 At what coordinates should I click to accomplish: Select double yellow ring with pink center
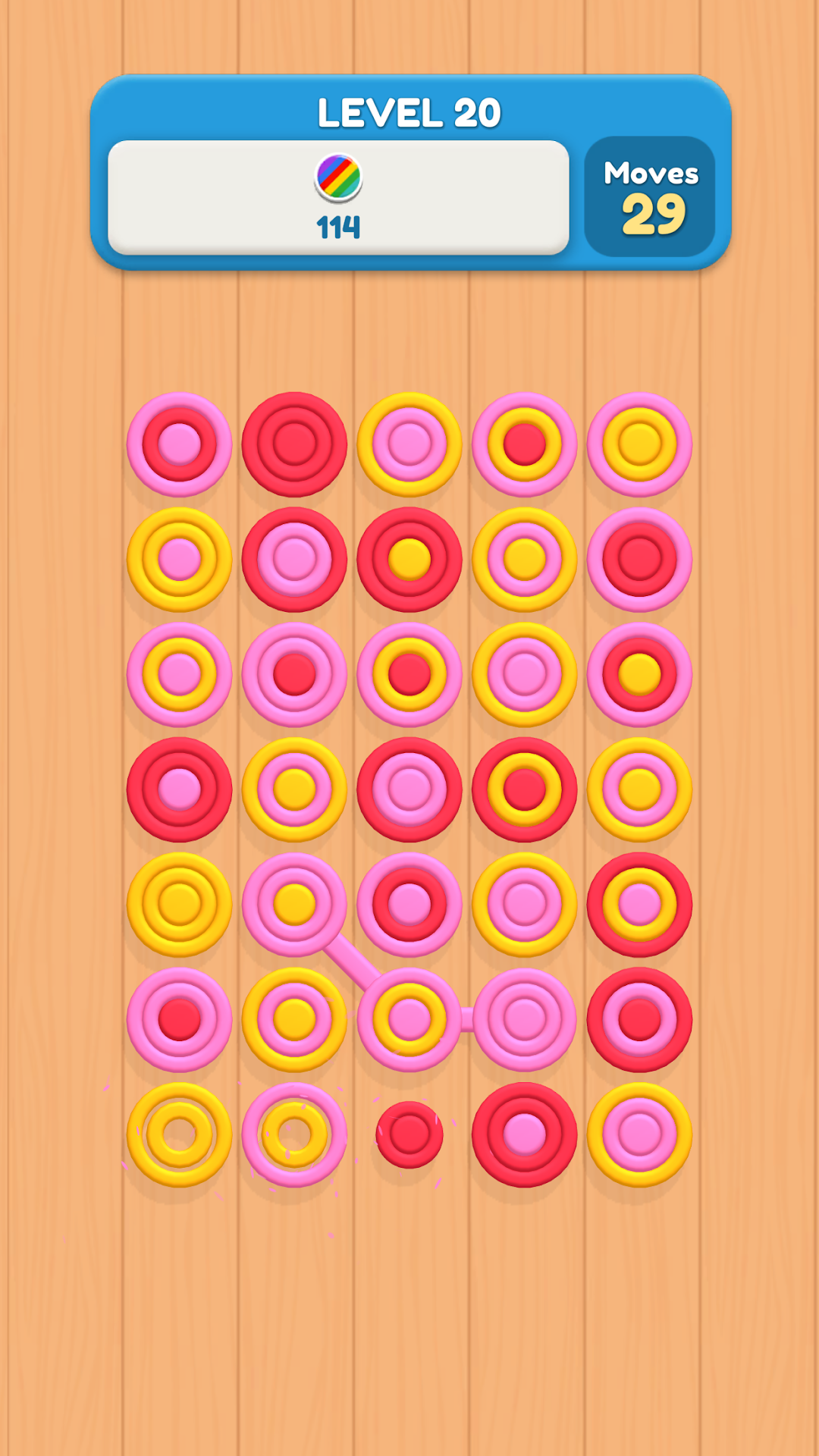[x=179, y=560]
